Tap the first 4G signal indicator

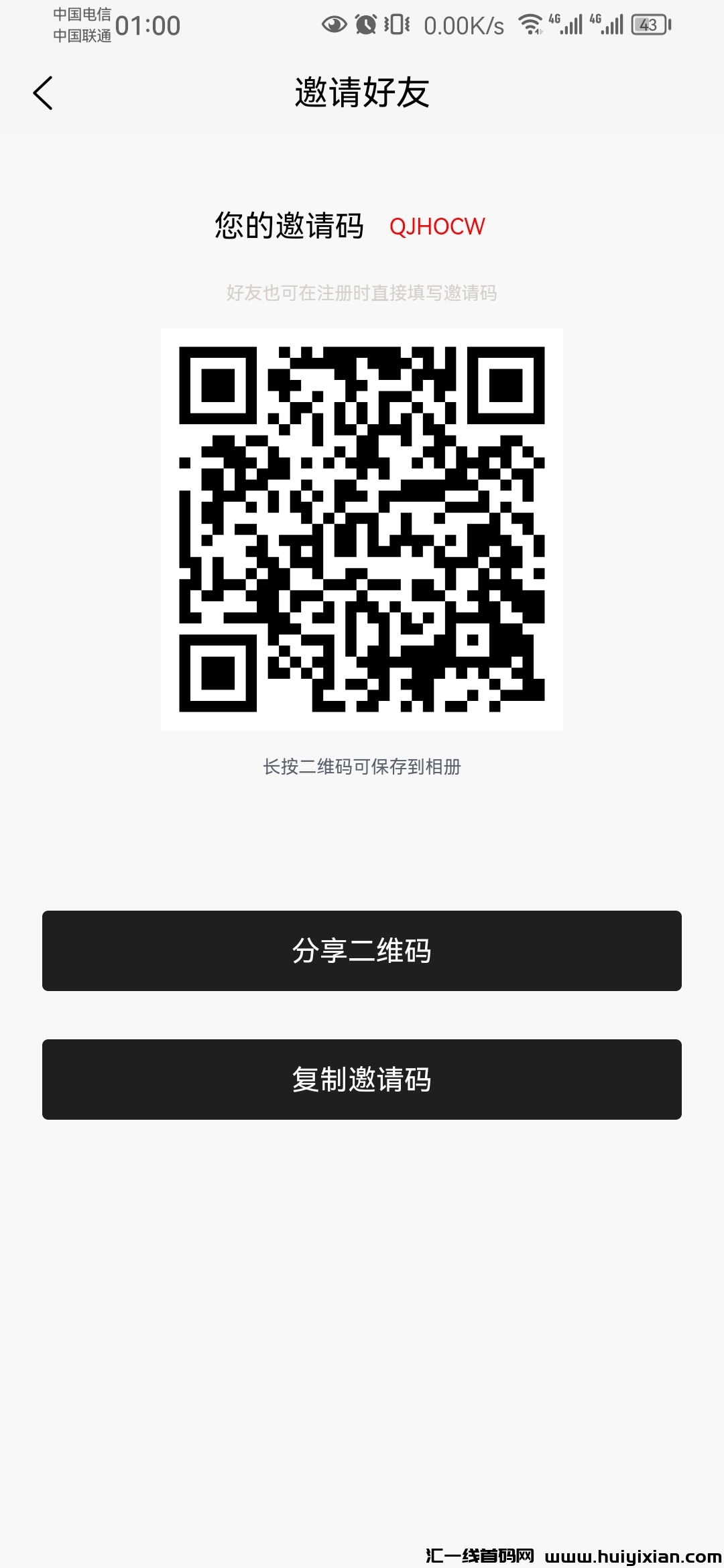click(x=566, y=25)
